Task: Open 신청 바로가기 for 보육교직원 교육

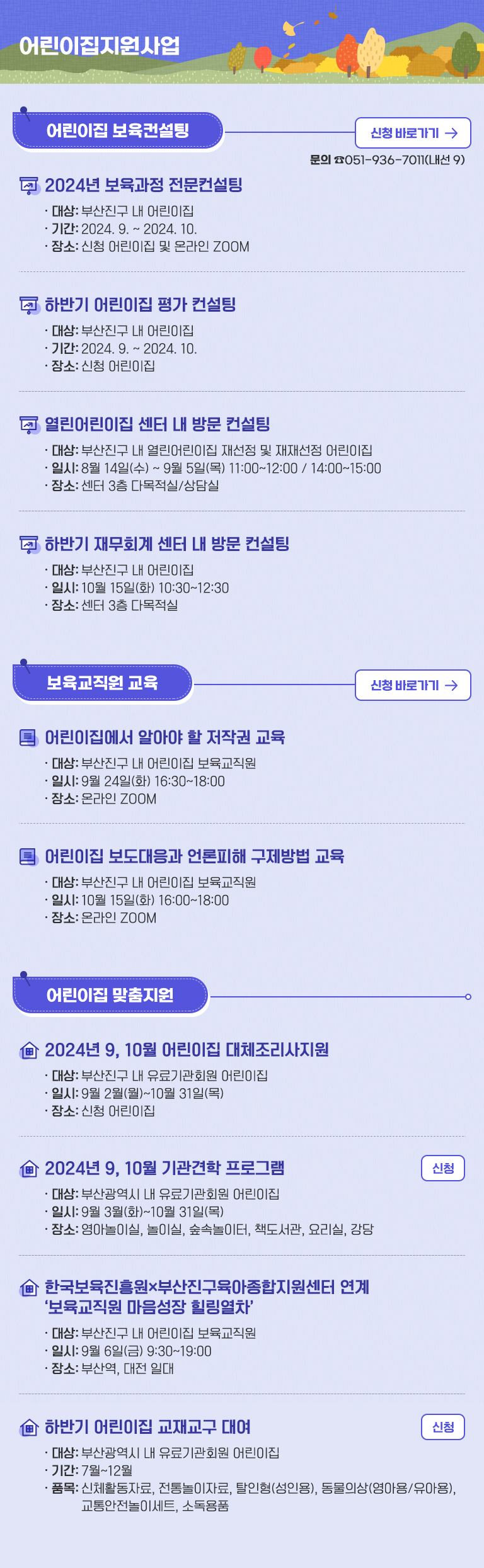Action: [413, 685]
